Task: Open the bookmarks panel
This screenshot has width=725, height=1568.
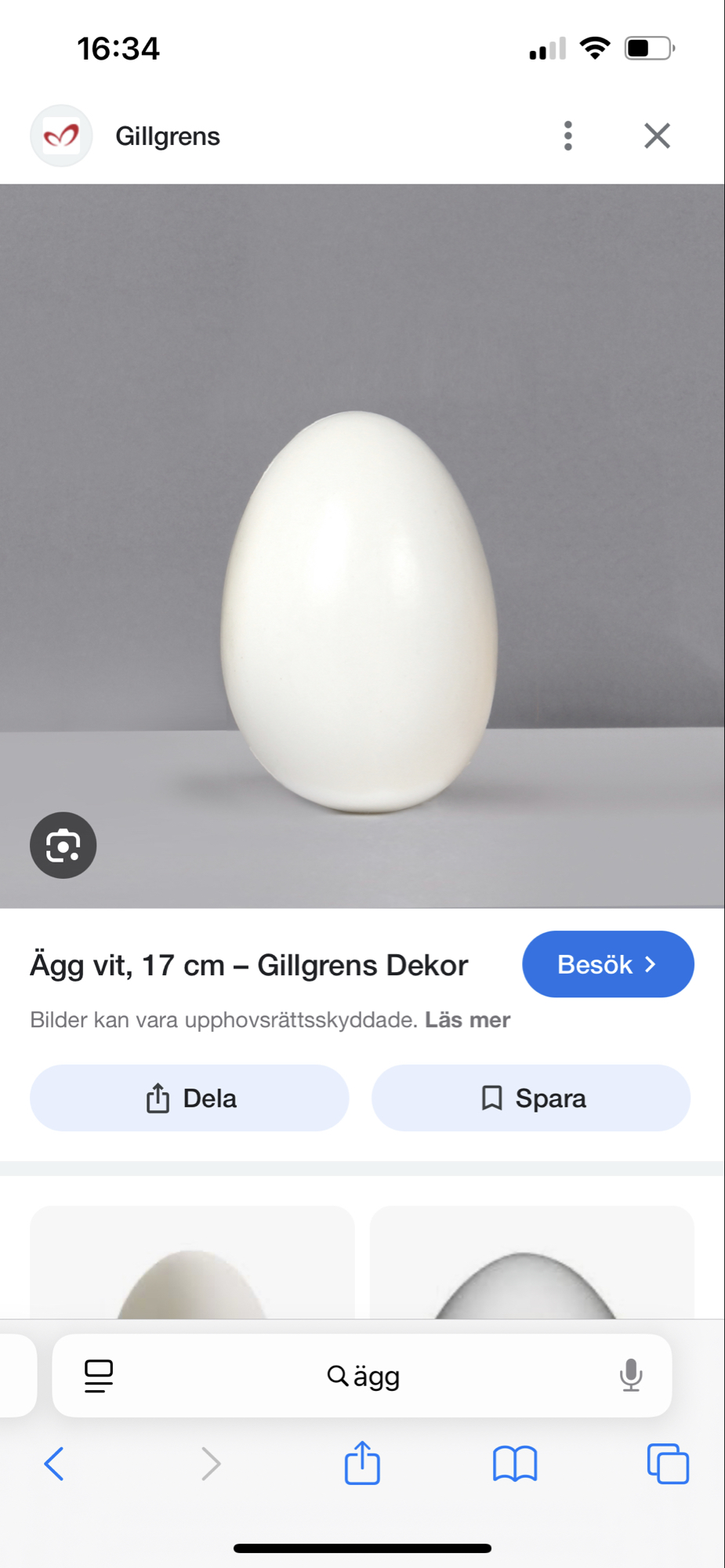Action: click(513, 1463)
